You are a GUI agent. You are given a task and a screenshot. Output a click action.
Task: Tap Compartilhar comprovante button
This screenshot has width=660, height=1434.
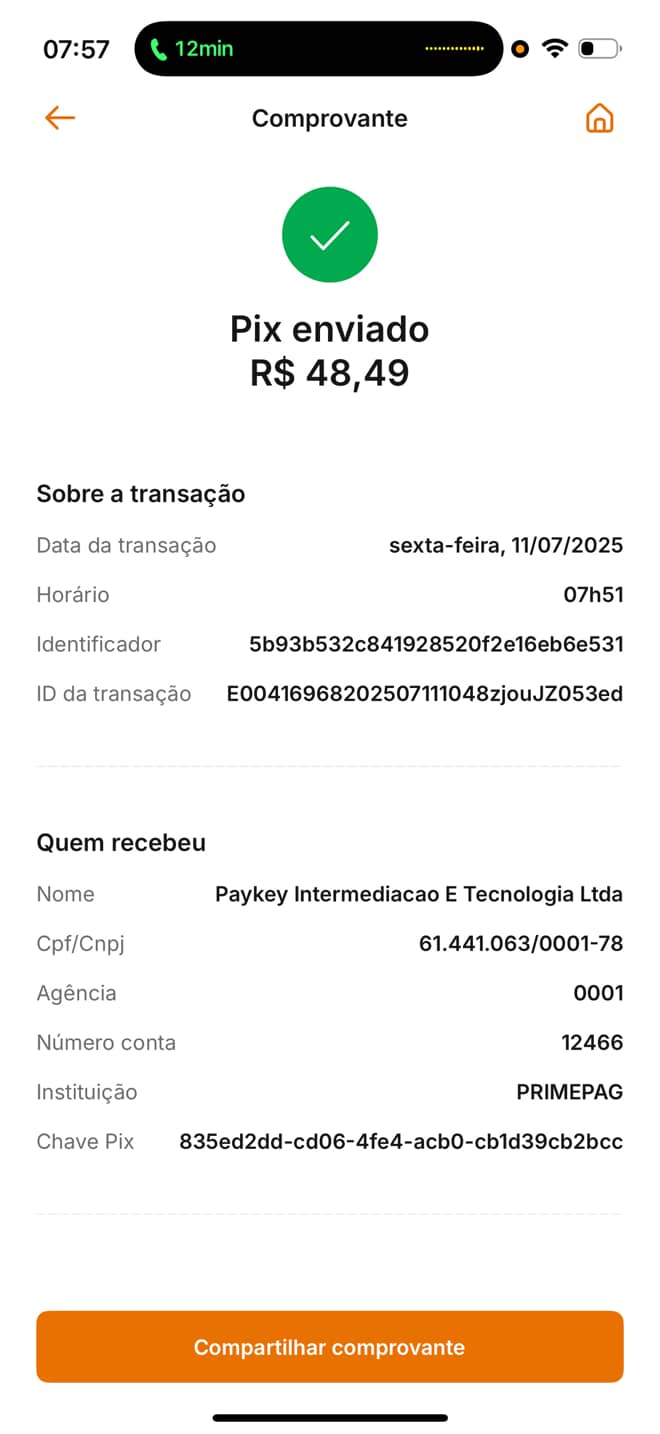(330, 1347)
